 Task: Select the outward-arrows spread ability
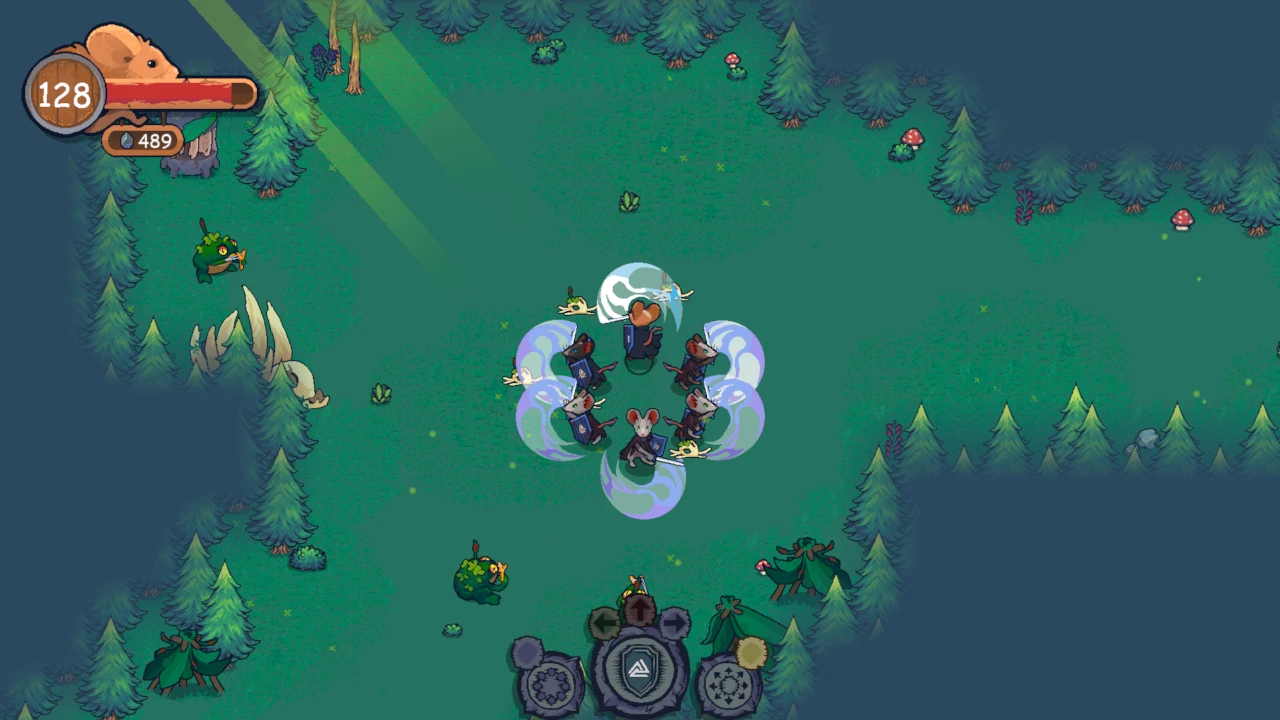point(729,686)
